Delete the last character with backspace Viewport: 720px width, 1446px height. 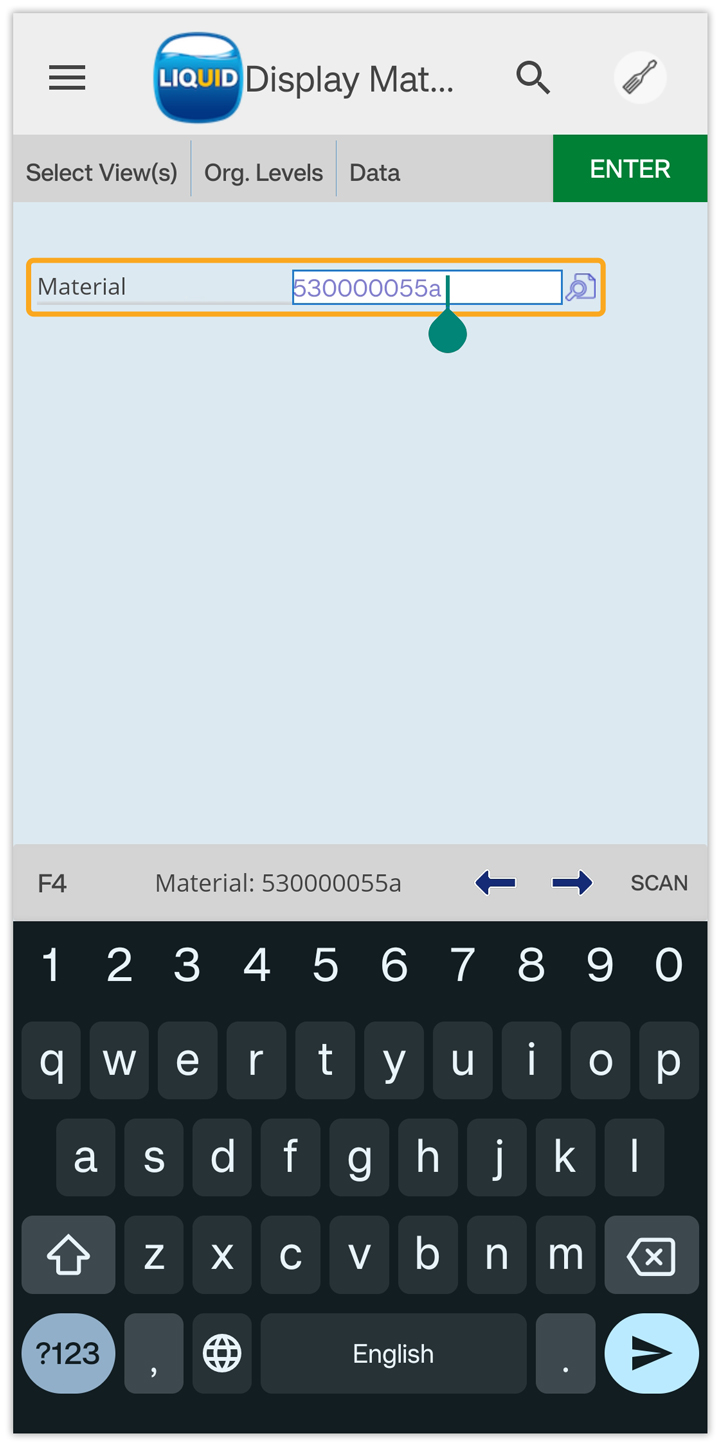[x=651, y=1256]
